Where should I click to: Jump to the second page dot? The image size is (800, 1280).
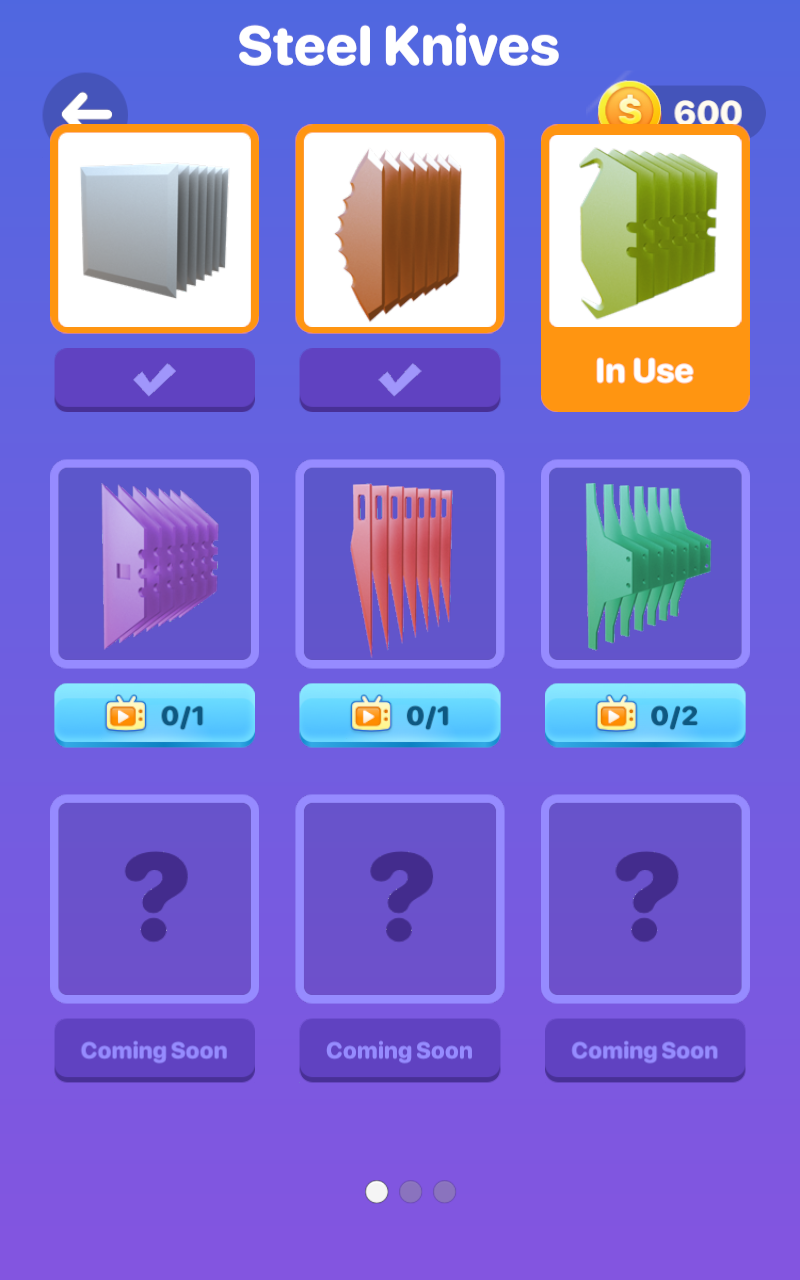point(410,1191)
